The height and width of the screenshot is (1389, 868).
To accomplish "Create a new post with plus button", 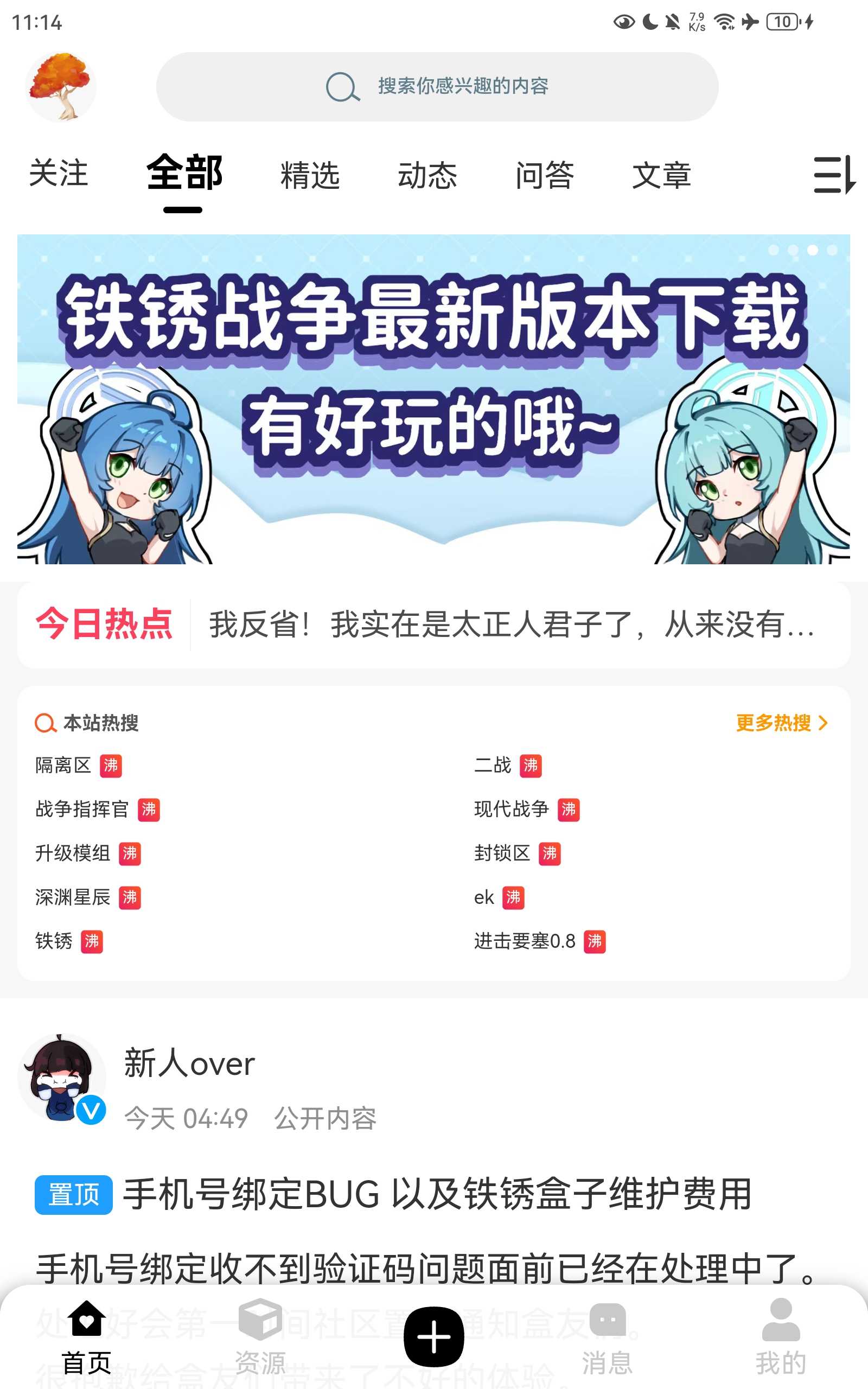I will point(433,1337).
